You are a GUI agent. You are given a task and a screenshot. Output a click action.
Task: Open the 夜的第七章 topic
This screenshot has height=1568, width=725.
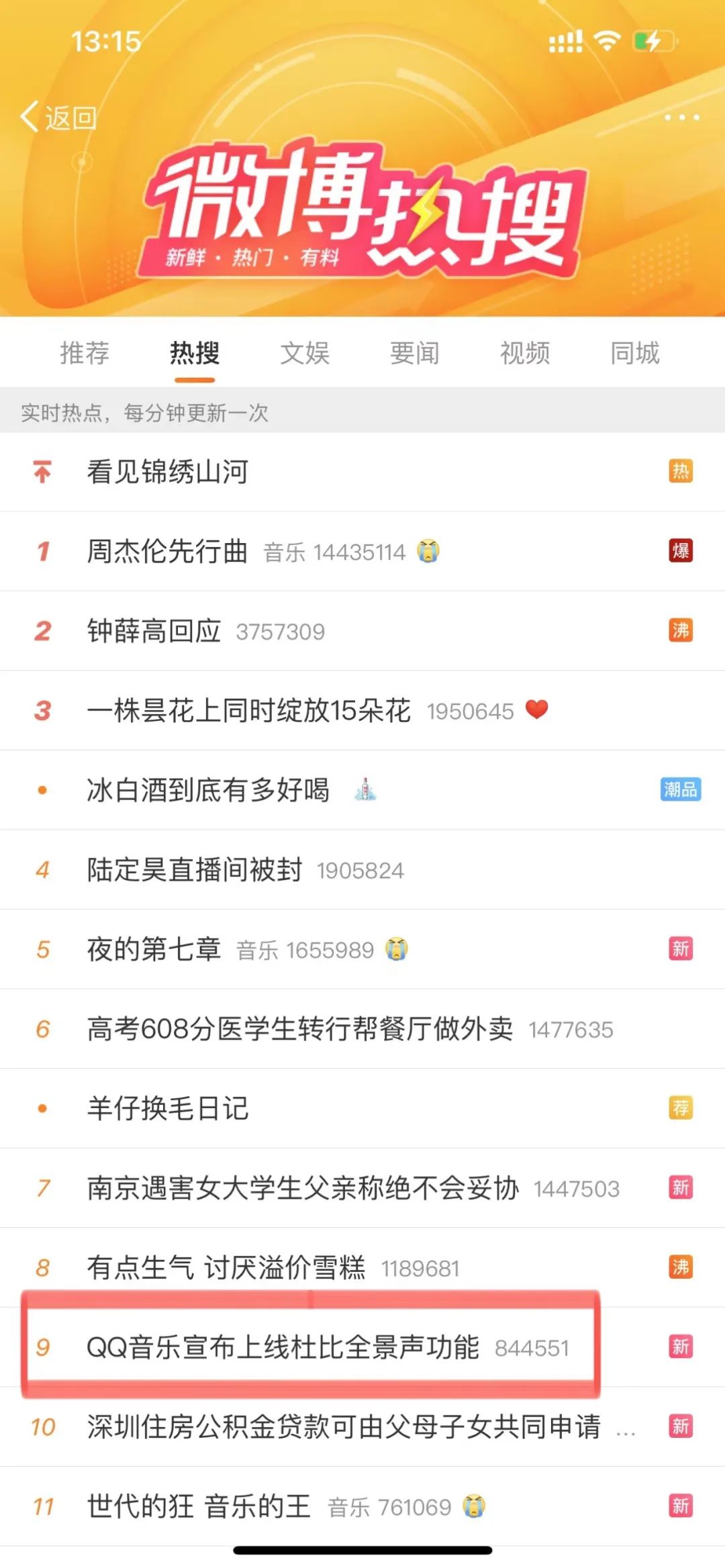(x=154, y=950)
